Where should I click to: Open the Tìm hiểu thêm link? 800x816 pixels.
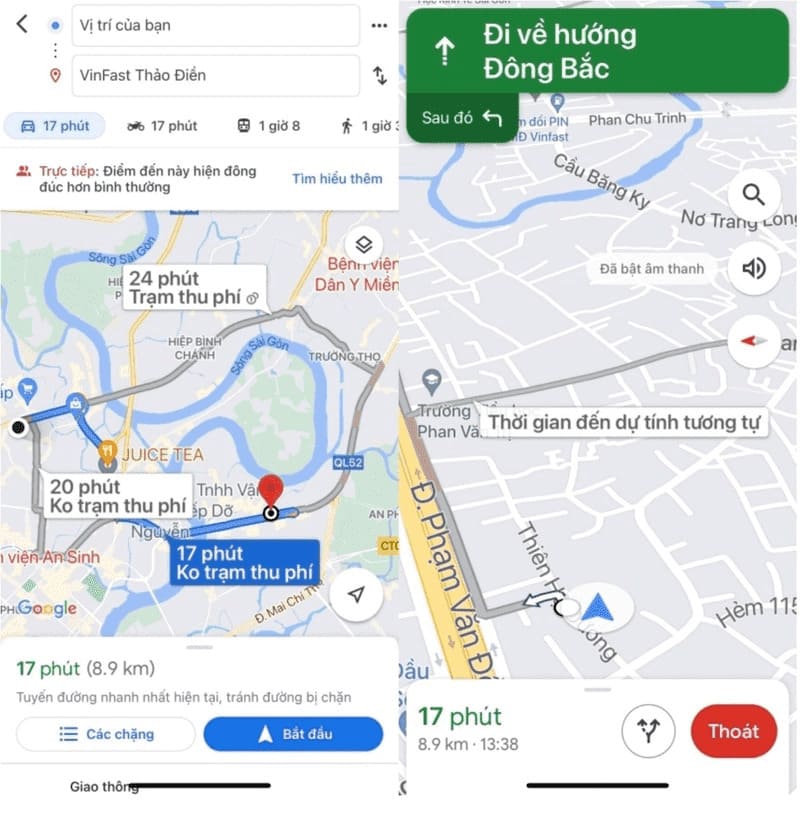coord(337,179)
